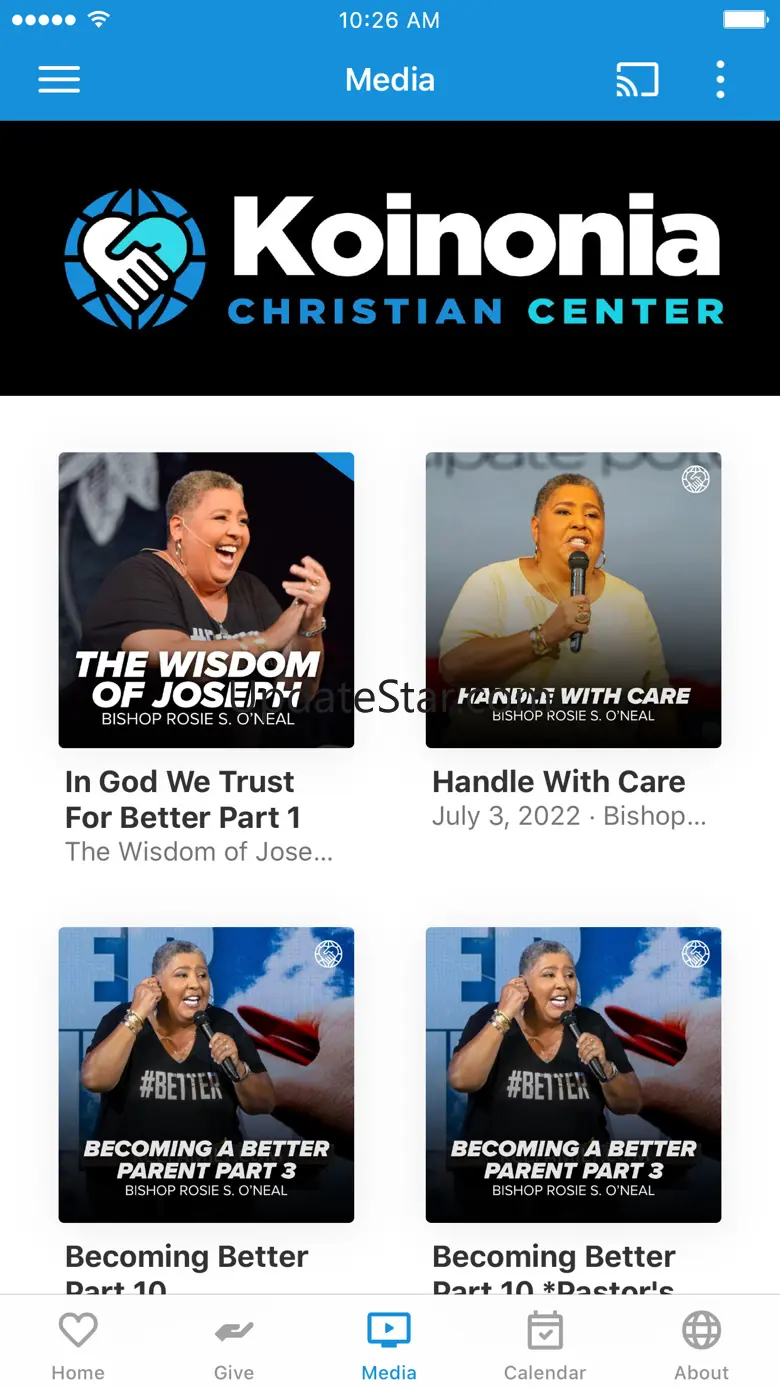Go to the Give tab
The image size is (780, 1387).
[x=234, y=1345]
